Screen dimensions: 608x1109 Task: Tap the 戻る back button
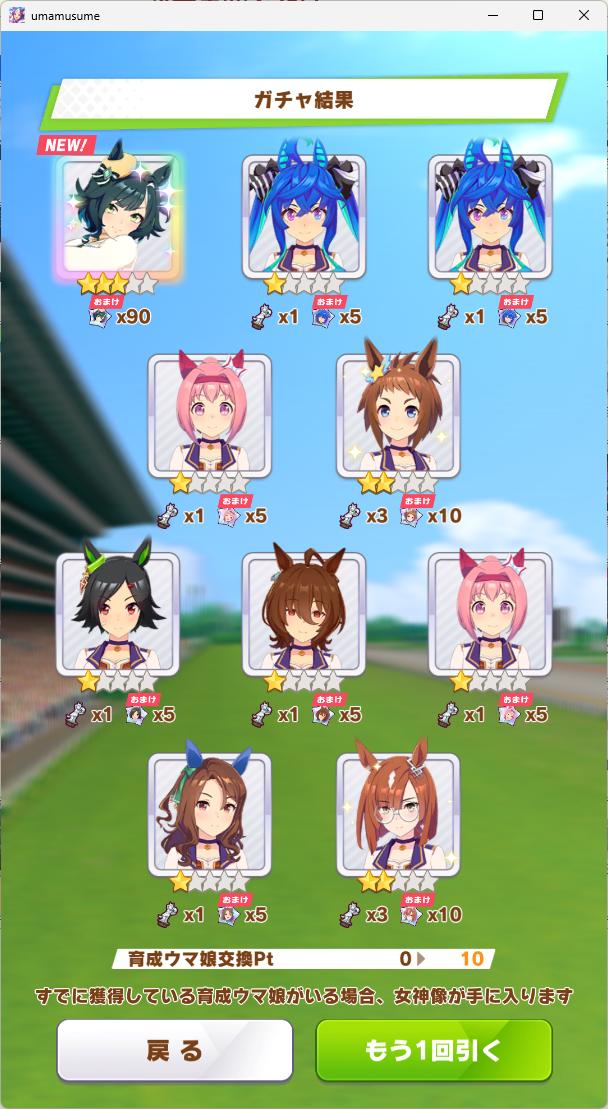click(x=174, y=1050)
